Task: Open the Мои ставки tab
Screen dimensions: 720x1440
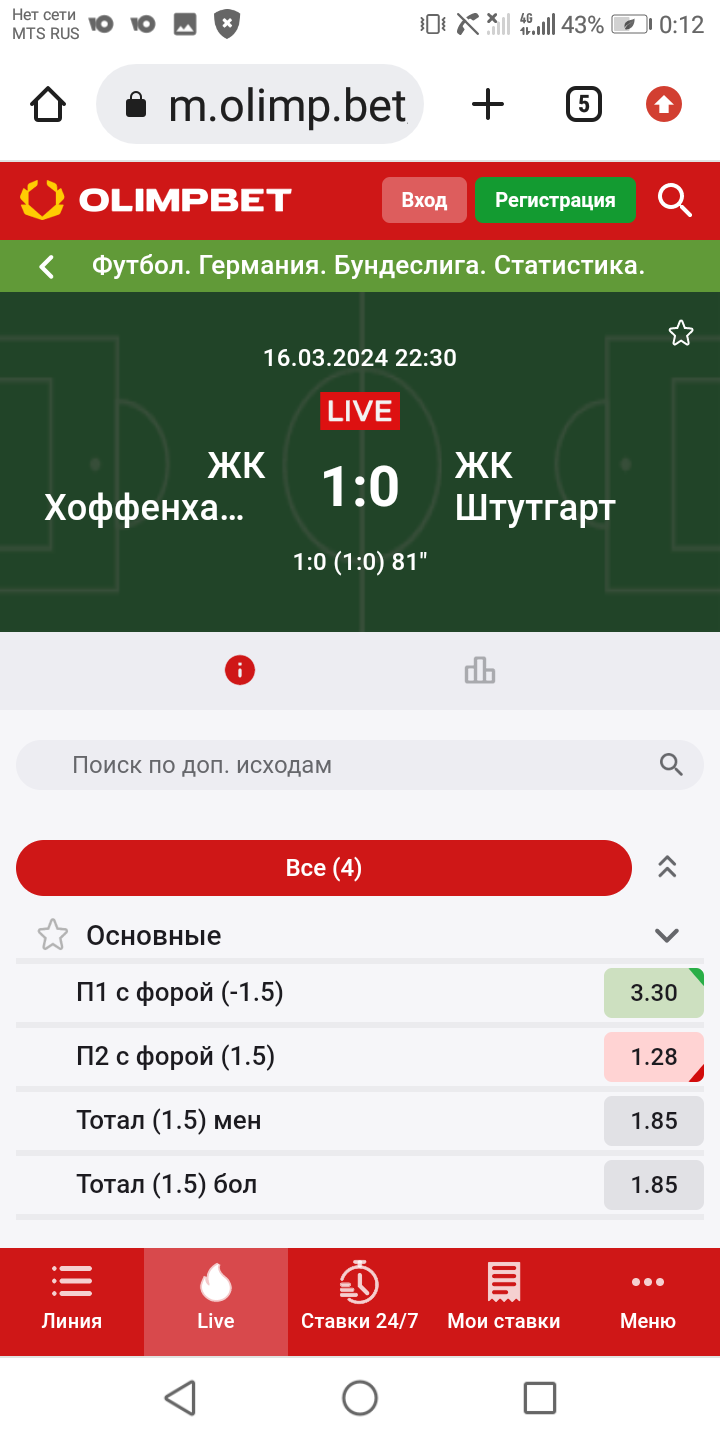Action: point(504,1300)
